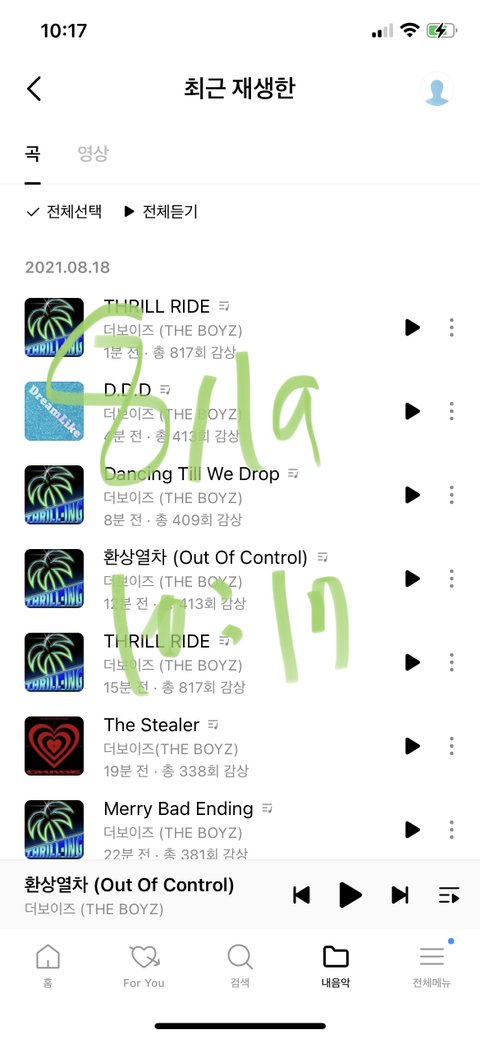Switch to the 영상 tab

(x=92, y=154)
